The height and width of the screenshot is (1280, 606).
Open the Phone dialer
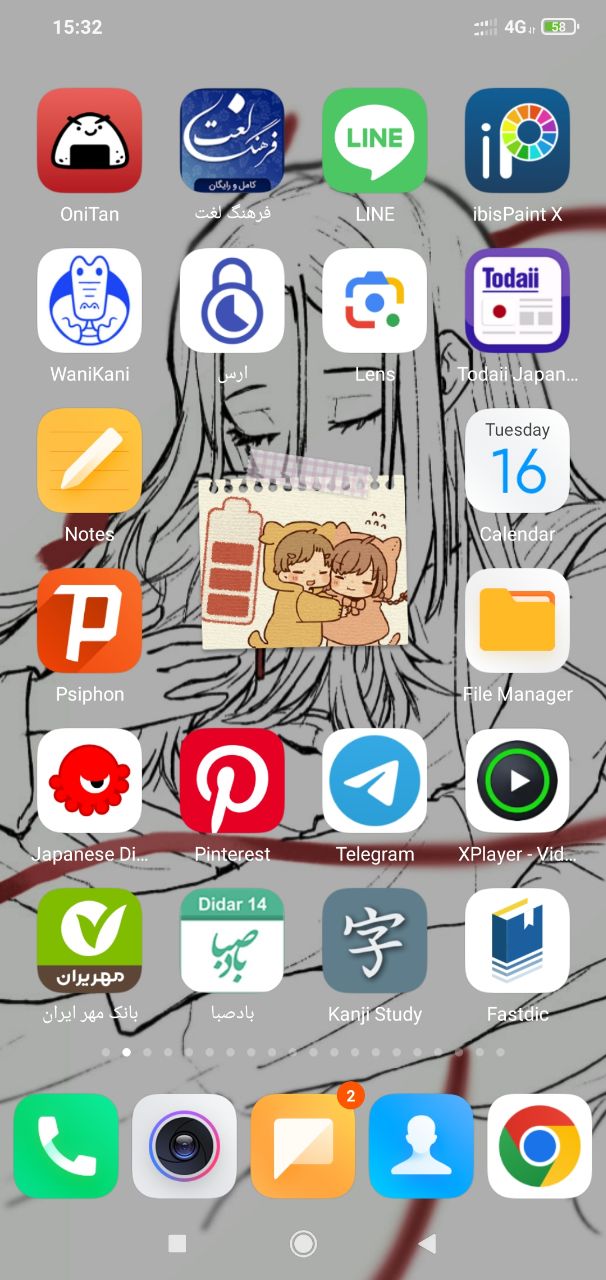tap(66, 1145)
